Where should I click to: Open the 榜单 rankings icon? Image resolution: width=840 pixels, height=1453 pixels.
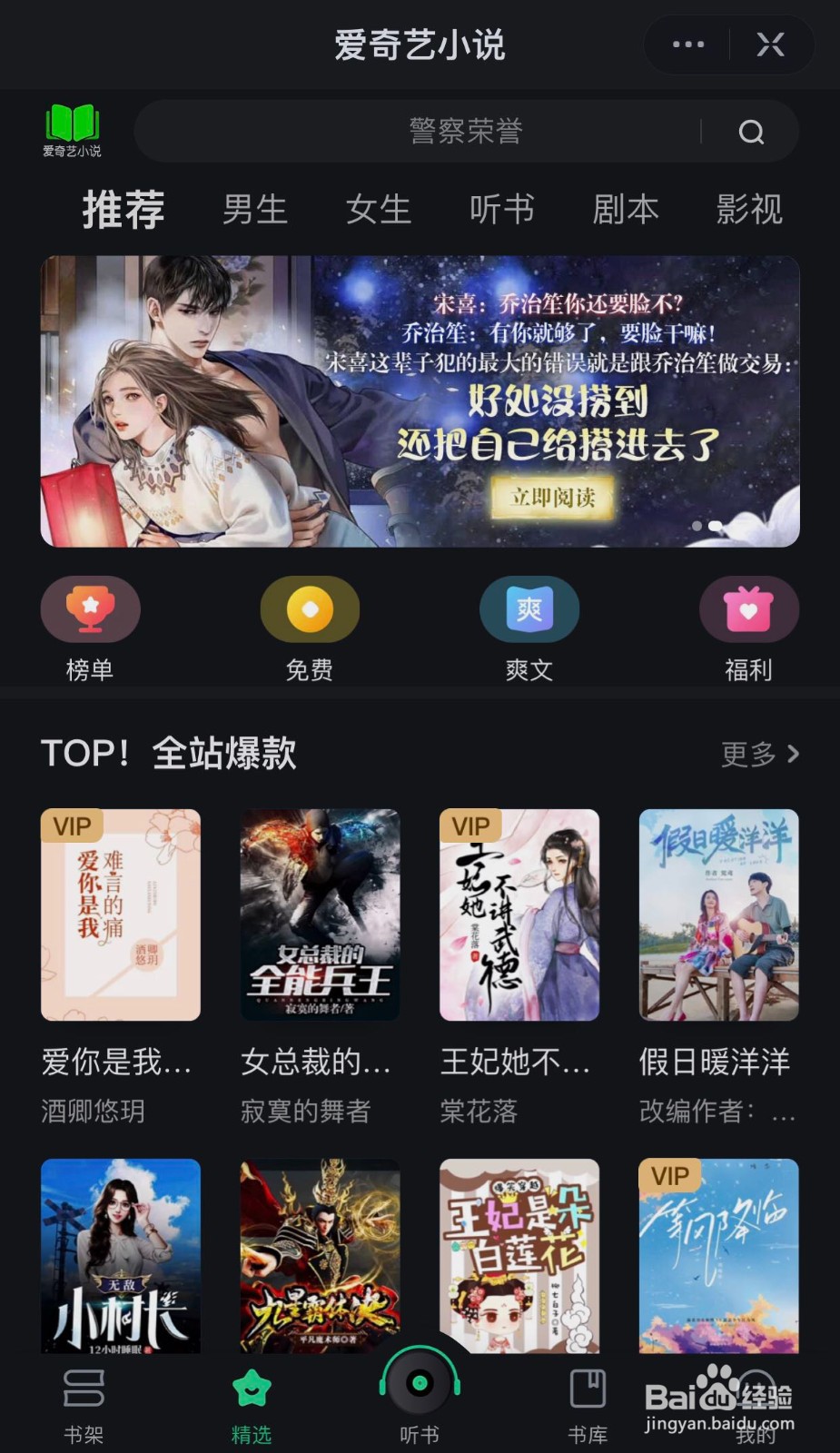(x=90, y=608)
